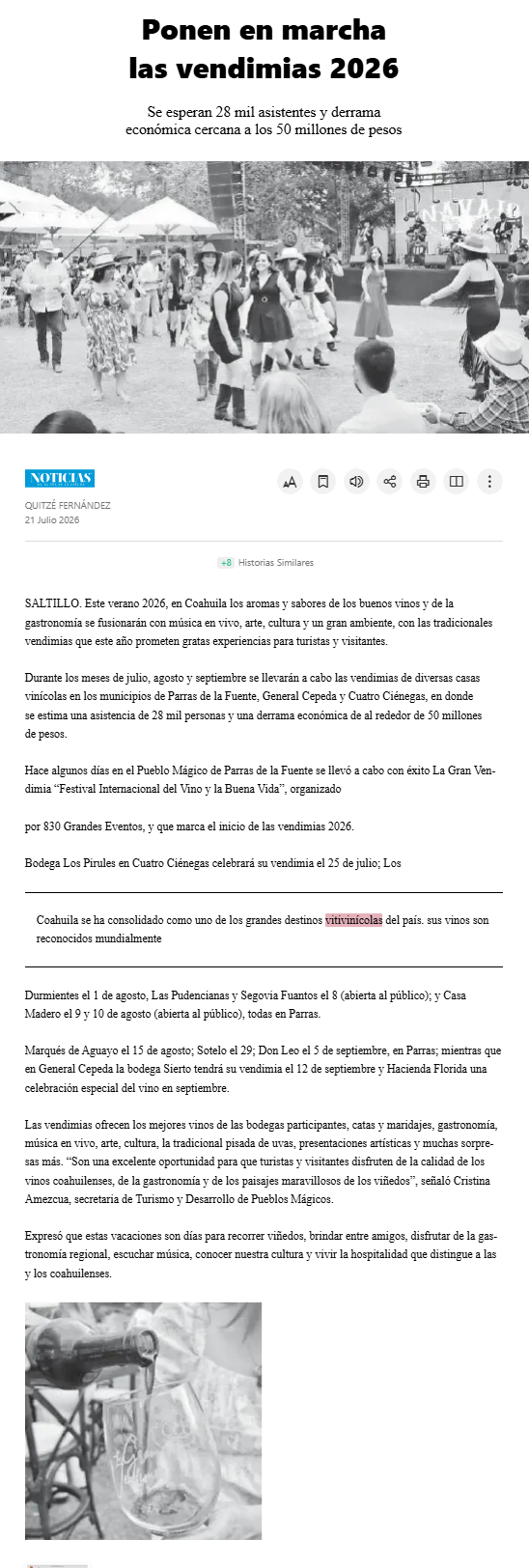This screenshot has height=1568, width=529.
Task: Listen to the article with the speaker icon
Action: (356, 481)
